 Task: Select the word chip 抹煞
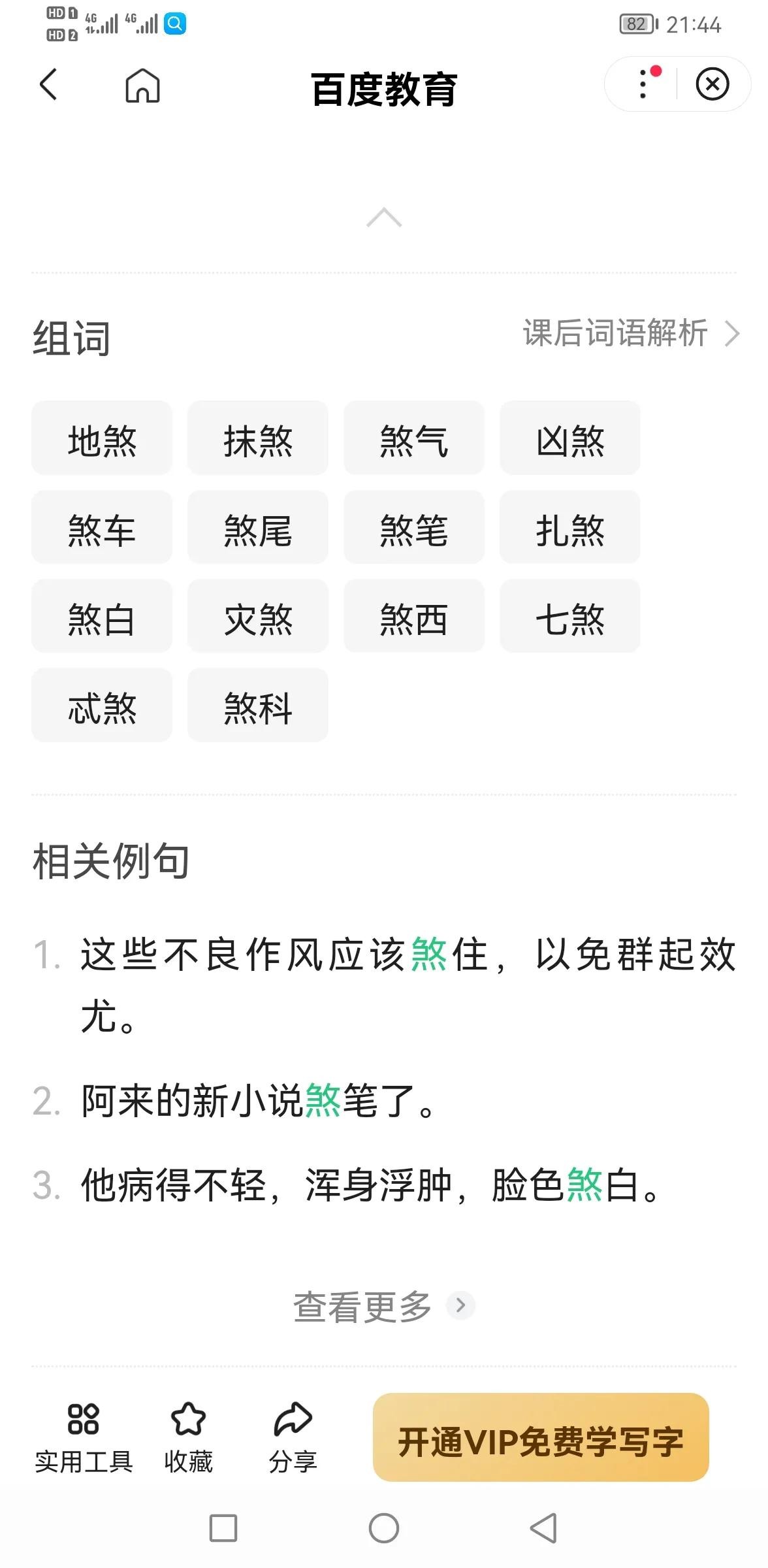click(258, 439)
